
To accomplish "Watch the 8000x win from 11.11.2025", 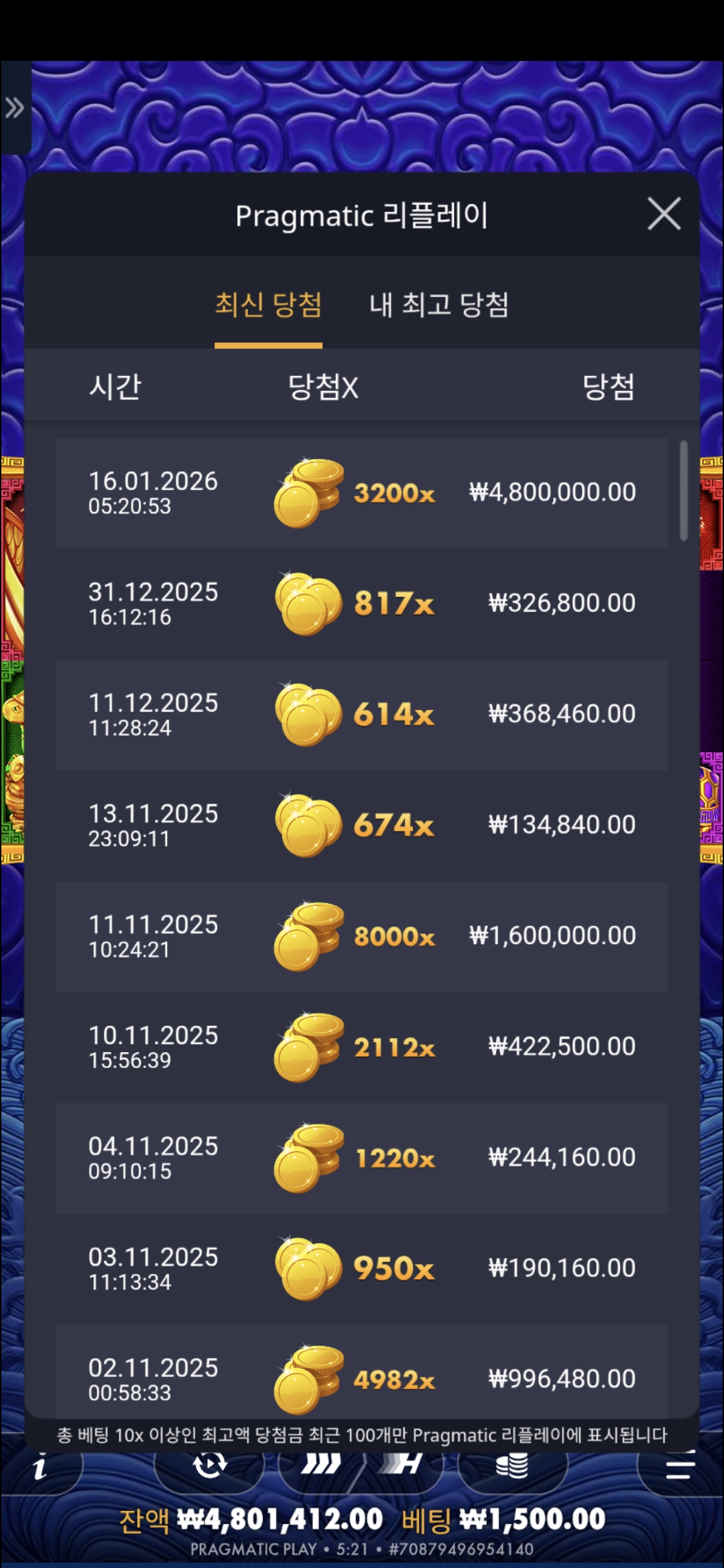I will [x=361, y=936].
